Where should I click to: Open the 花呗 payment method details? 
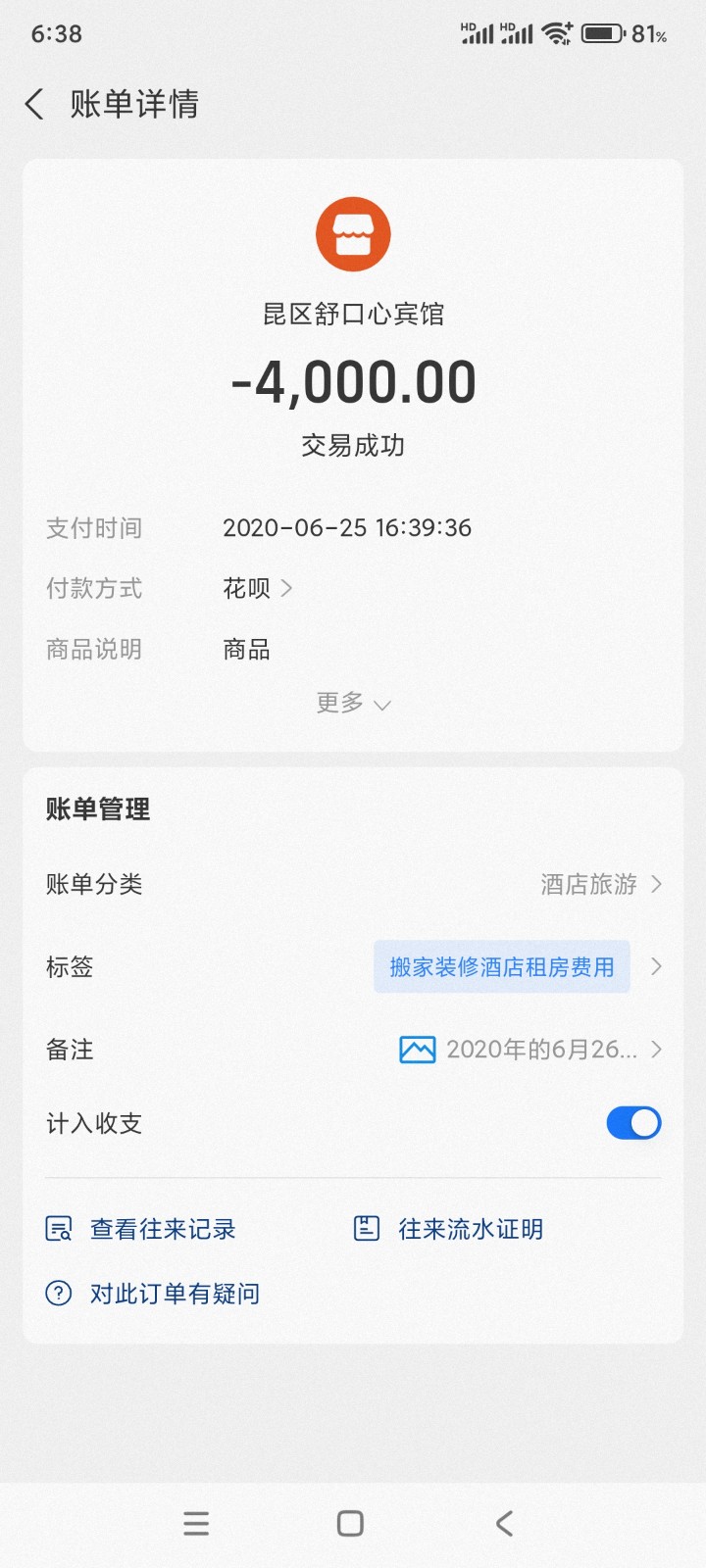point(257,588)
